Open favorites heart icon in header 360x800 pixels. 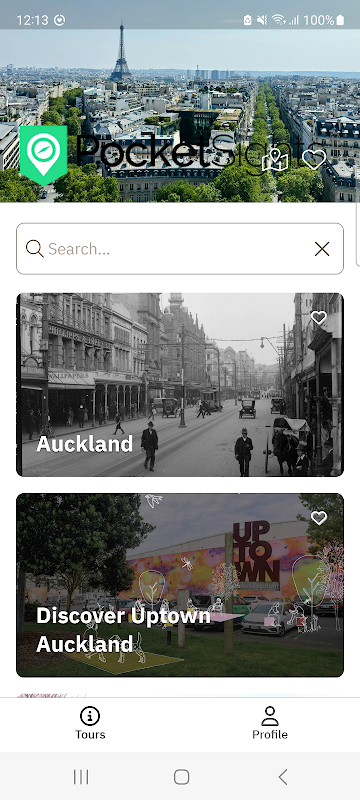point(314,159)
